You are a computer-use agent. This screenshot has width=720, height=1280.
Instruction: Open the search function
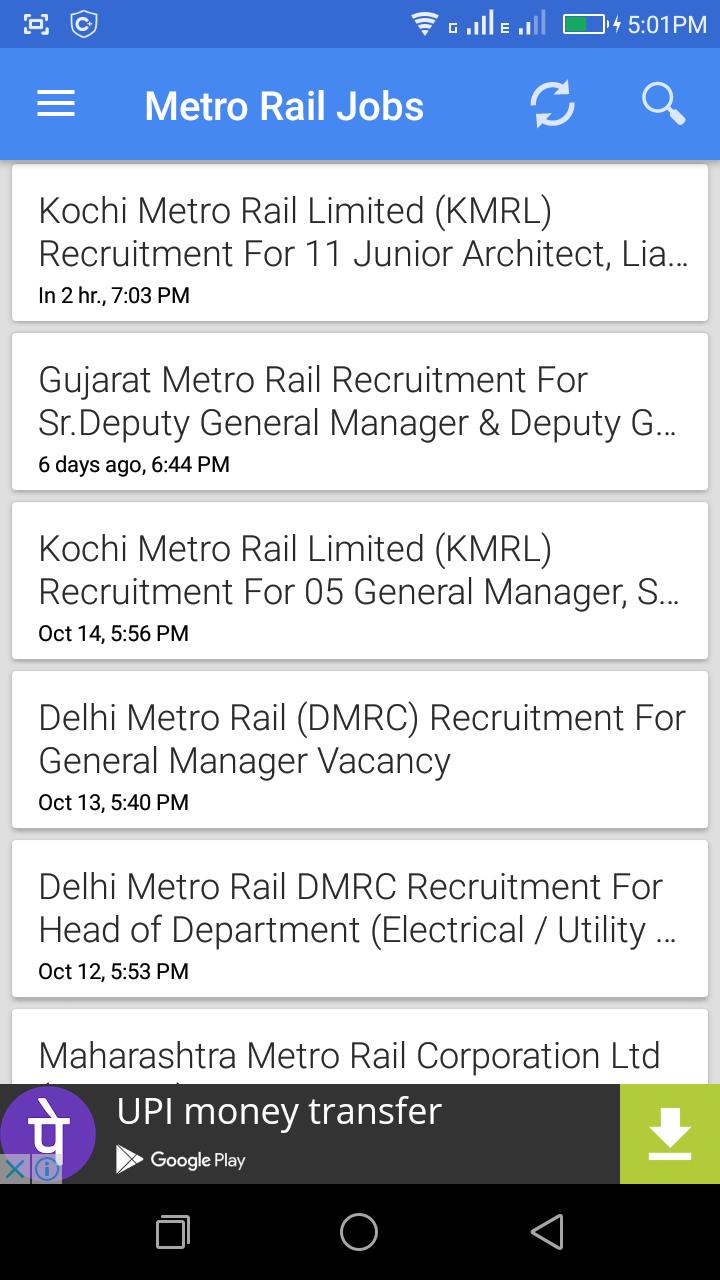coord(662,103)
